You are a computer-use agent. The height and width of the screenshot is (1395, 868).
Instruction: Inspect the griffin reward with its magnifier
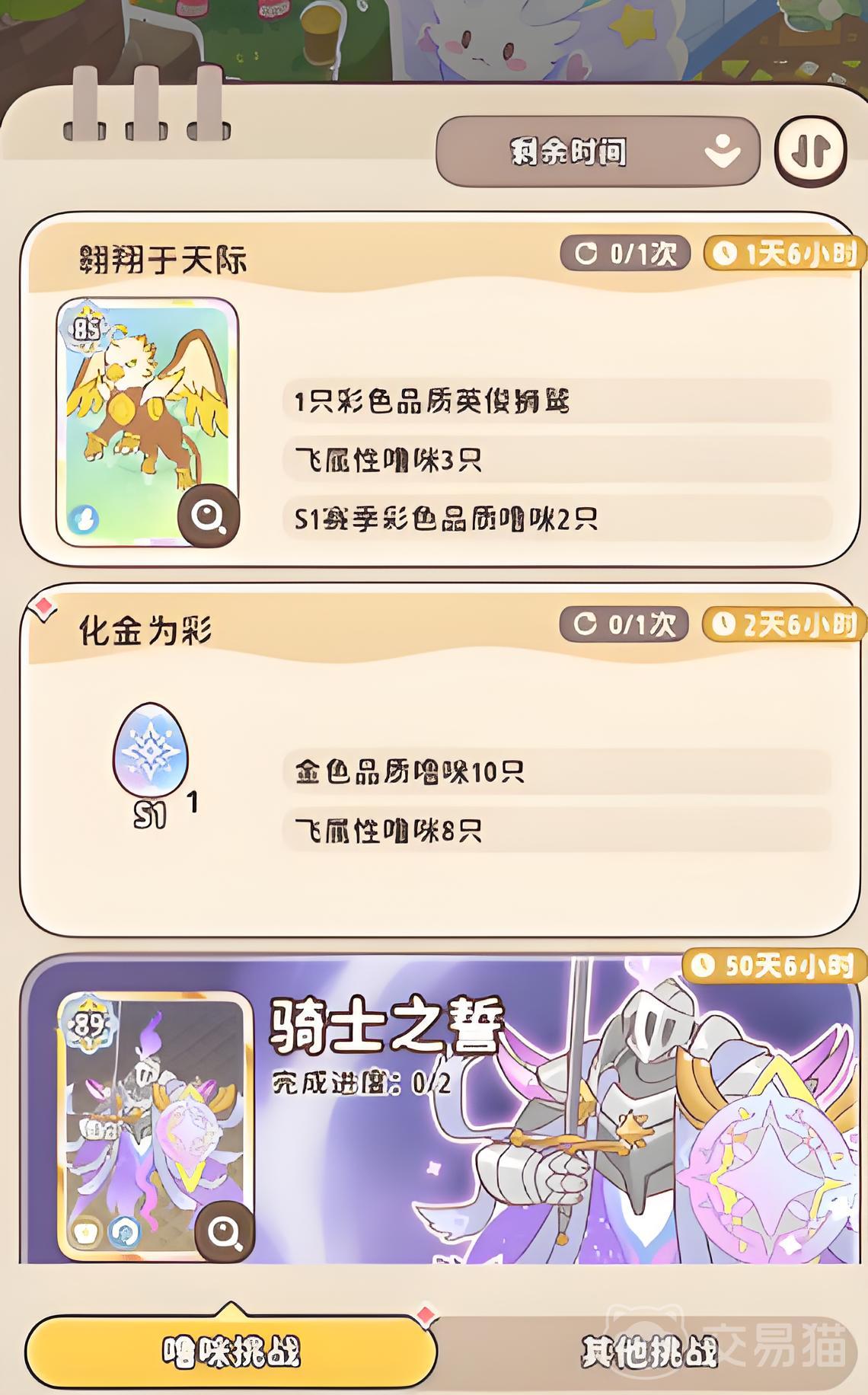tap(208, 516)
